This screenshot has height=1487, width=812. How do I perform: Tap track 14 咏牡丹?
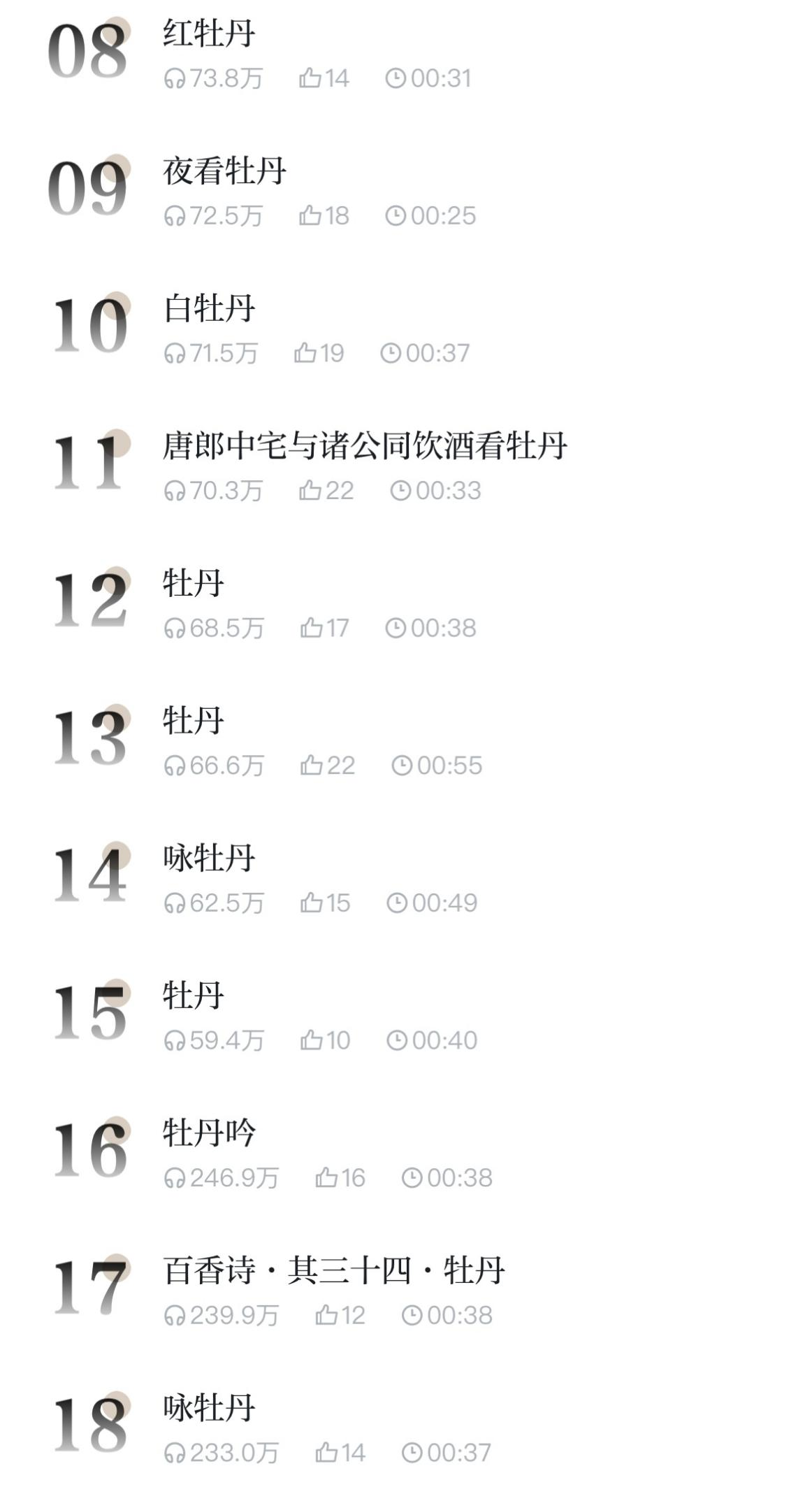(x=209, y=859)
